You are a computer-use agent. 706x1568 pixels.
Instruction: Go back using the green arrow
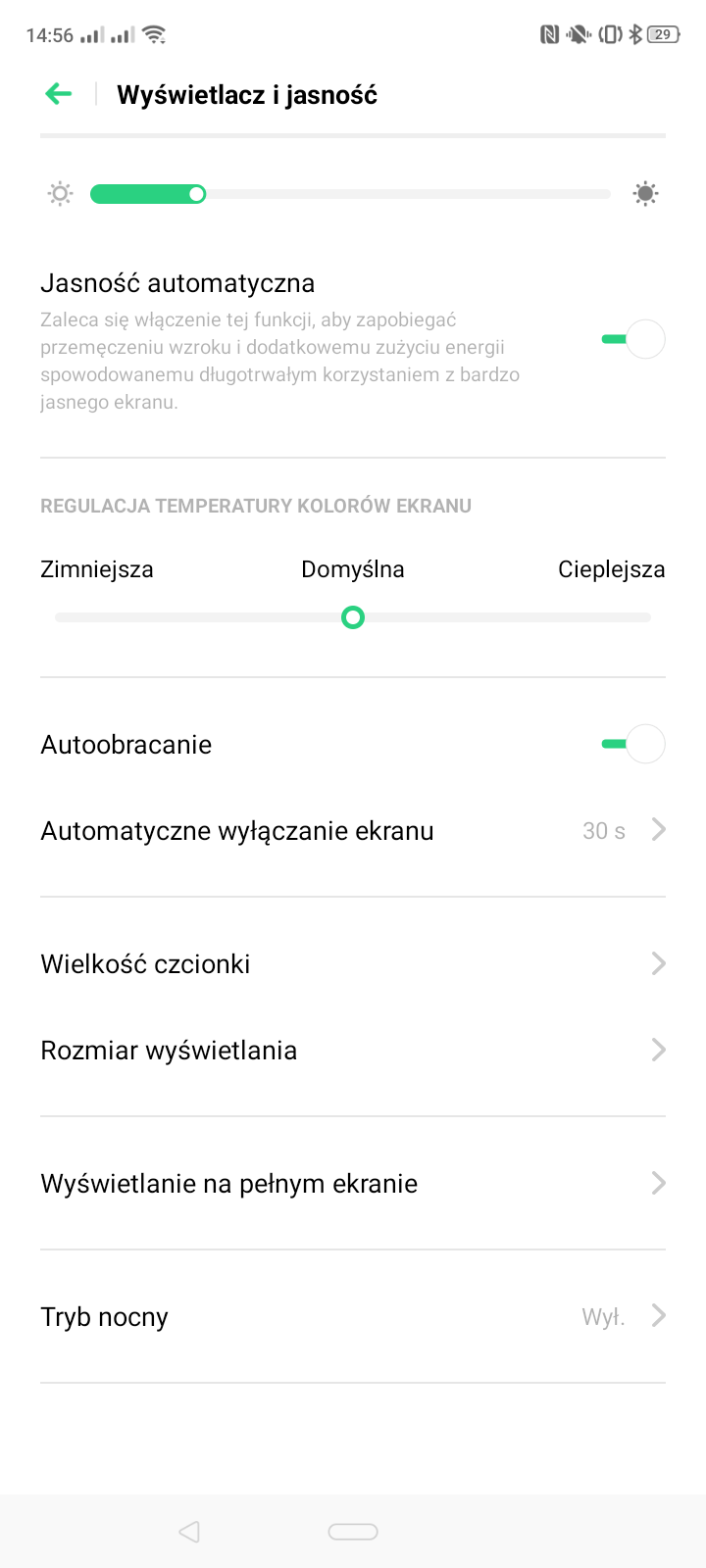coord(59,94)
